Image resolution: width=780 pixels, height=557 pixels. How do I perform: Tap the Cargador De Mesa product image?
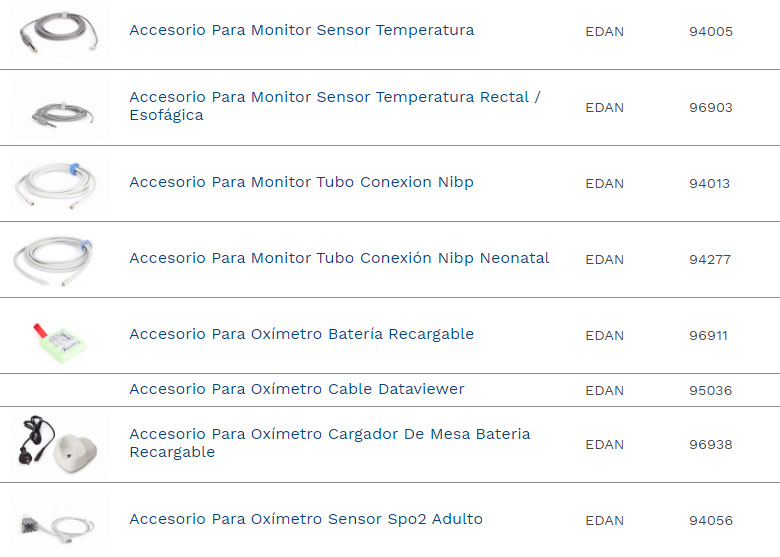(59, 443)
